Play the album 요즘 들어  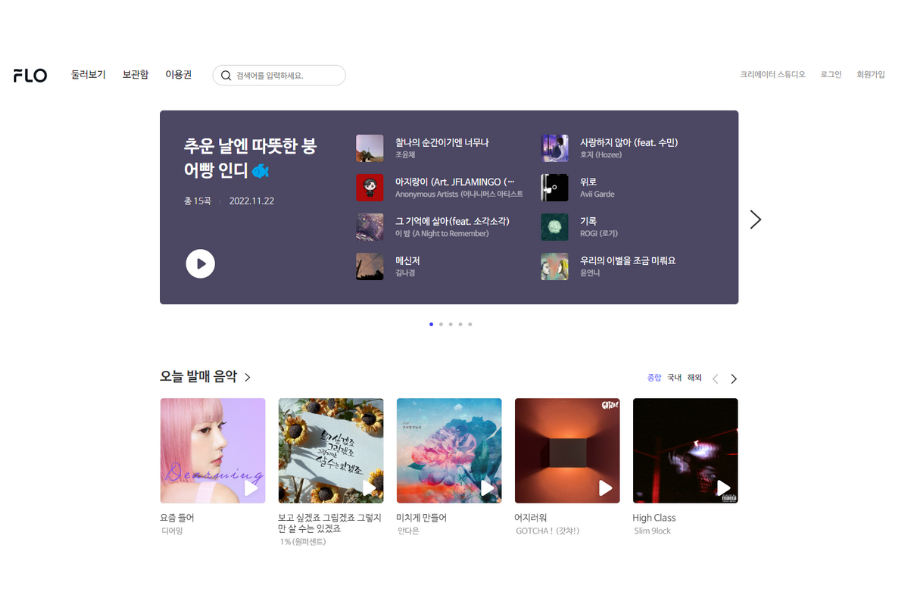251,488
